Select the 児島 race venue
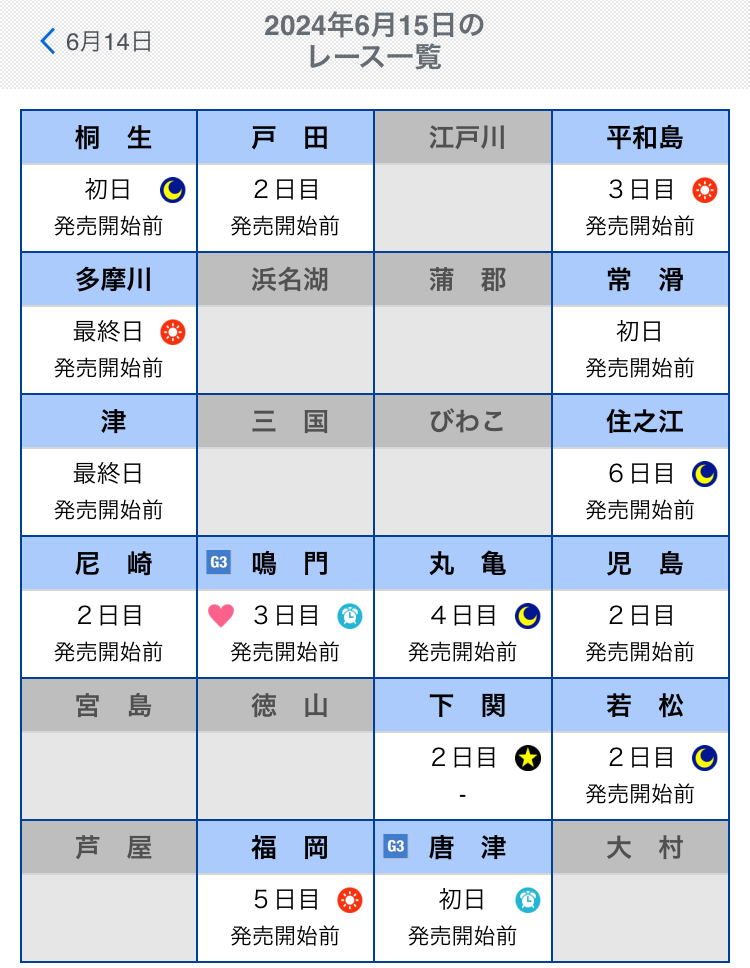 pos(641,607)
